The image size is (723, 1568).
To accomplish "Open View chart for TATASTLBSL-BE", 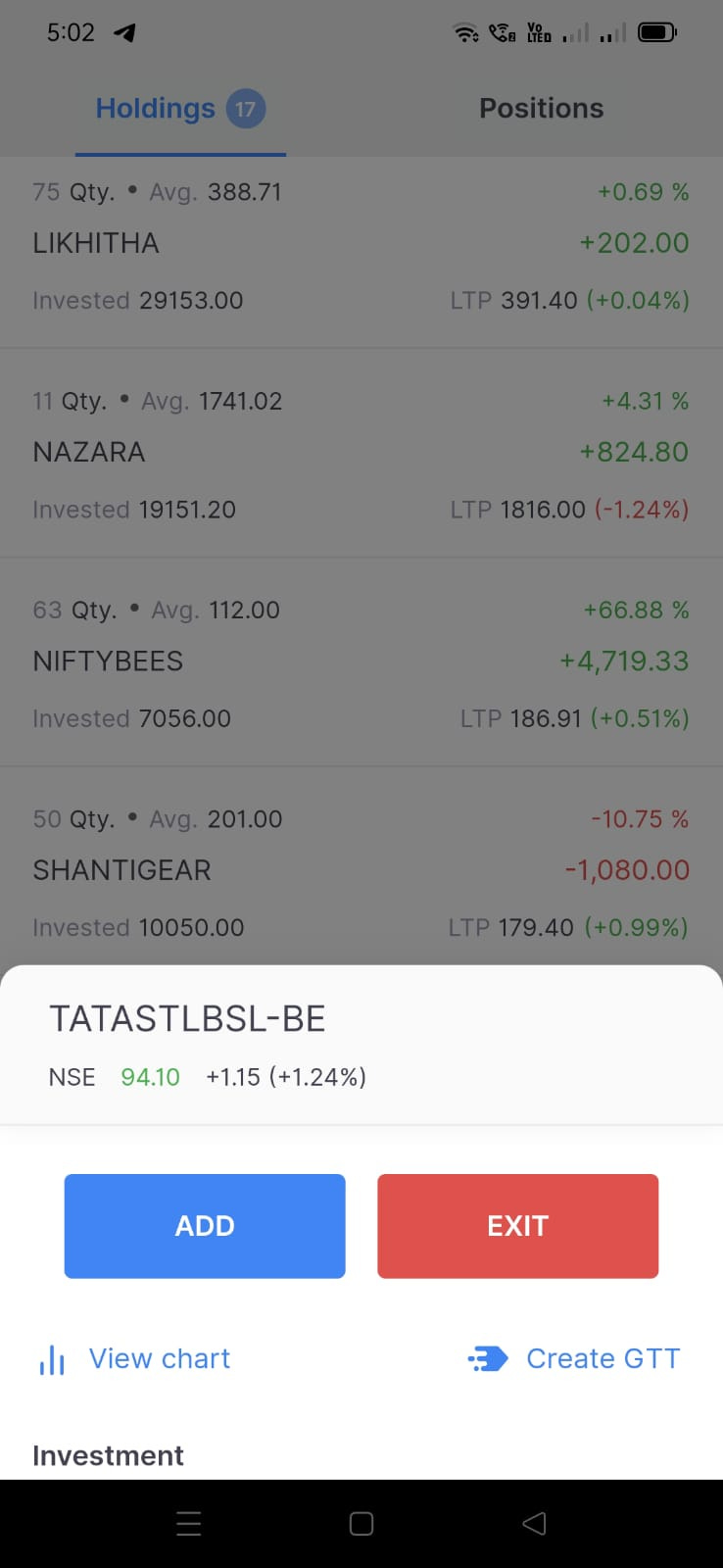I will pos(159,1358).
